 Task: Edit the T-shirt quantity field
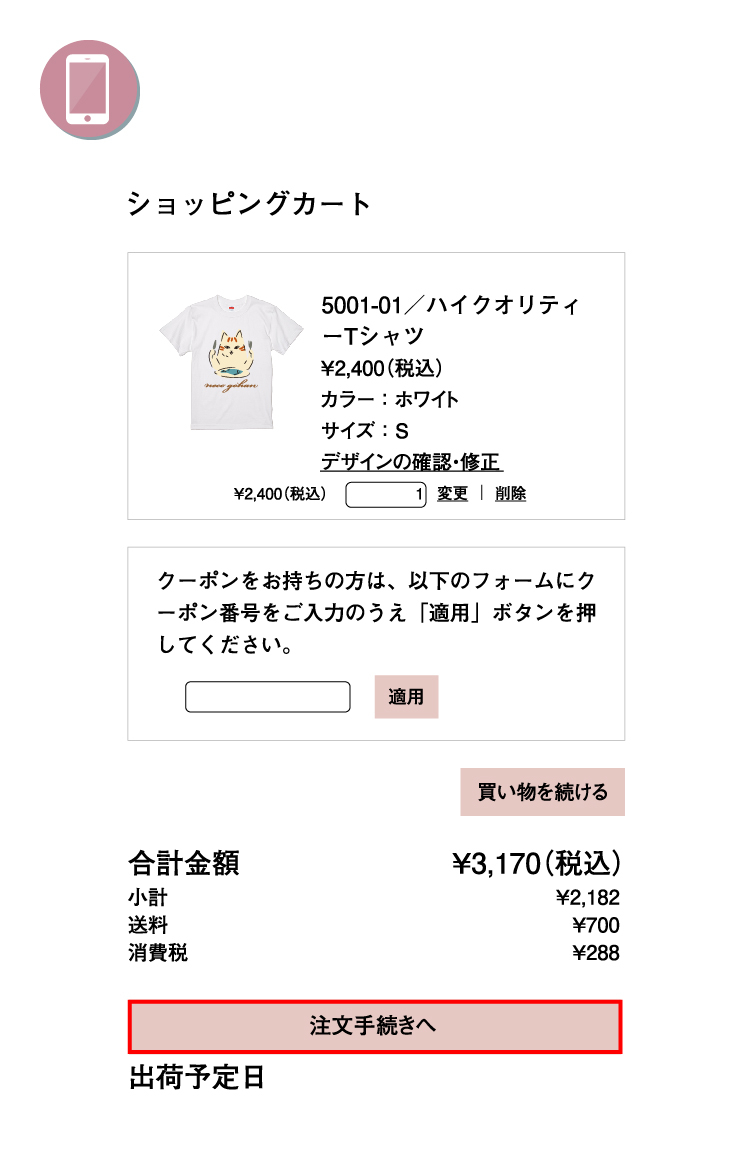386,494
